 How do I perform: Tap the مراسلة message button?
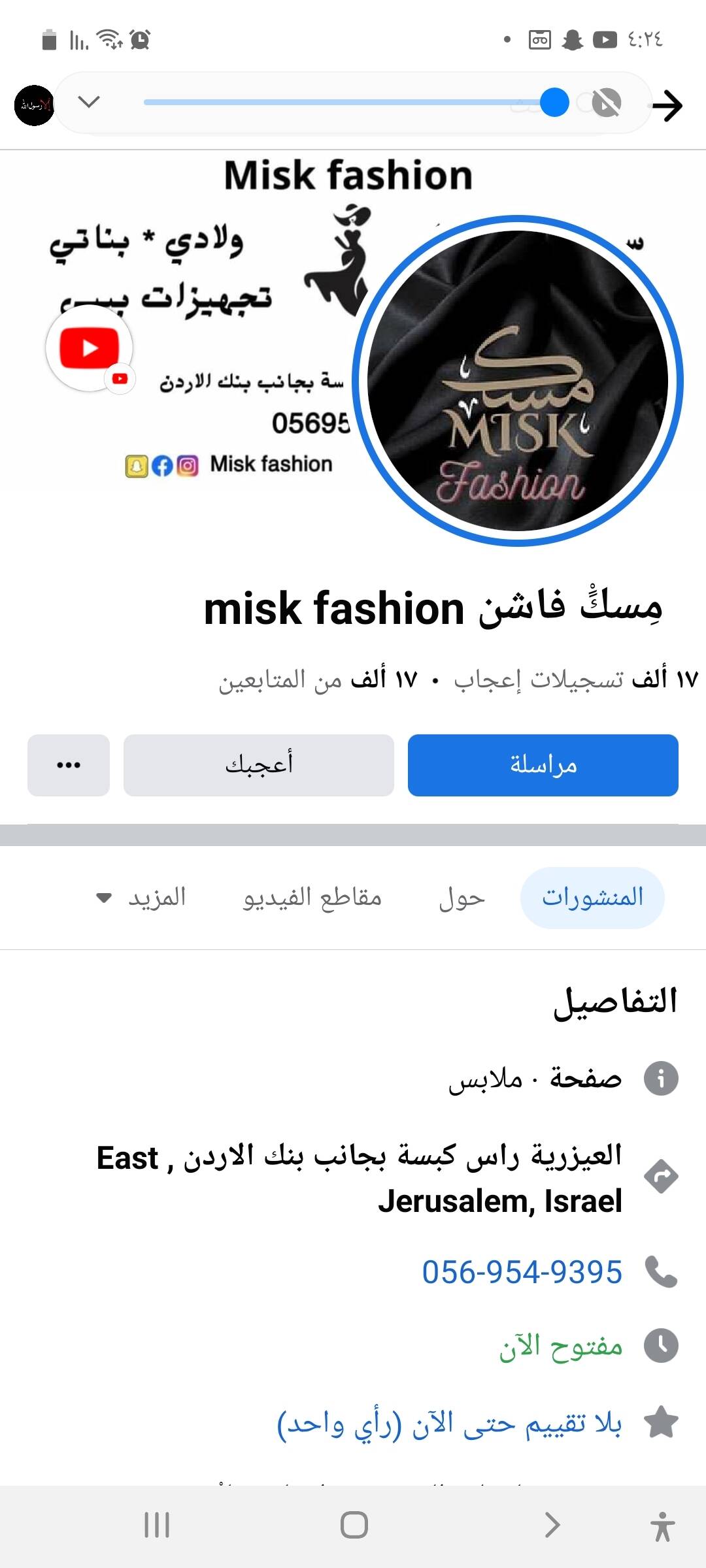(543, 765)
